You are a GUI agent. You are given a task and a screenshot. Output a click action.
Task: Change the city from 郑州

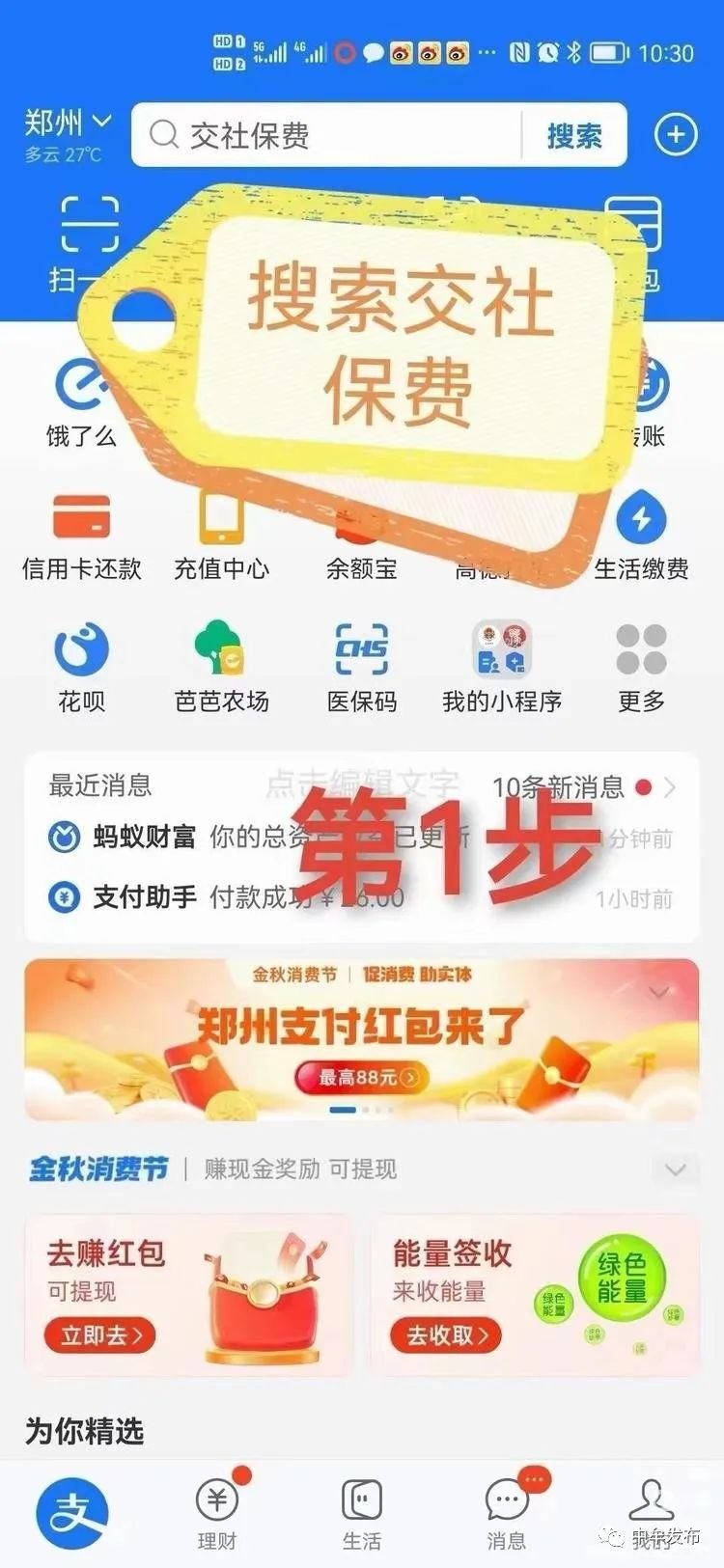tap(68, 124)
